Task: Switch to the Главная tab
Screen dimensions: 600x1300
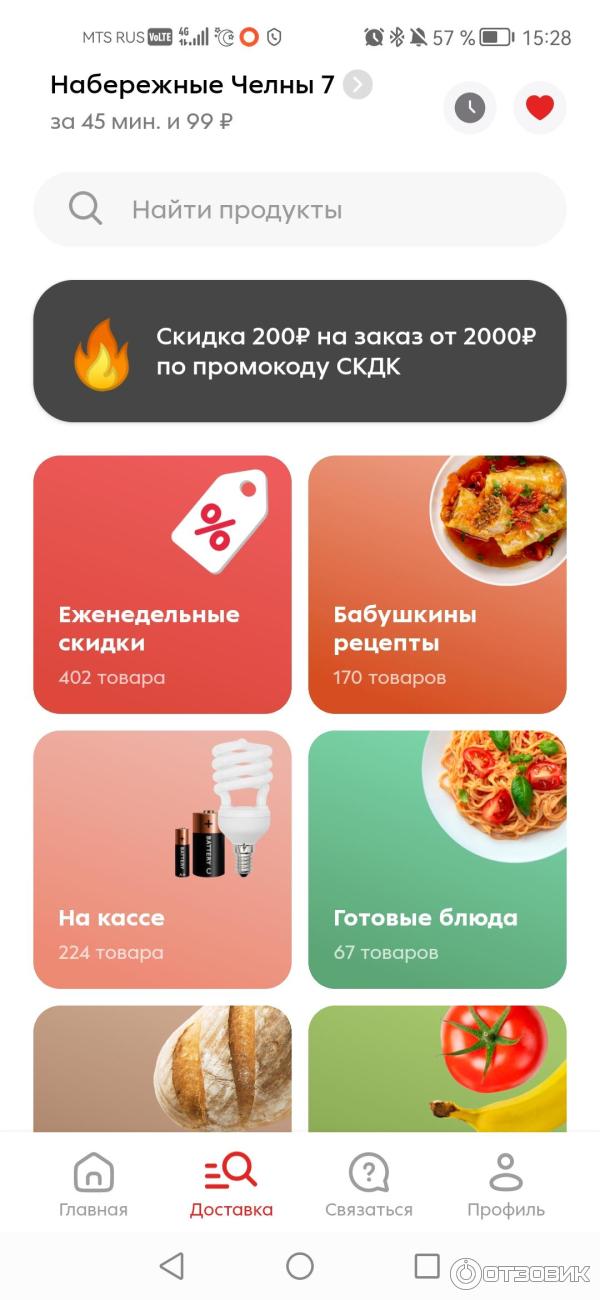Action: 93,1185
